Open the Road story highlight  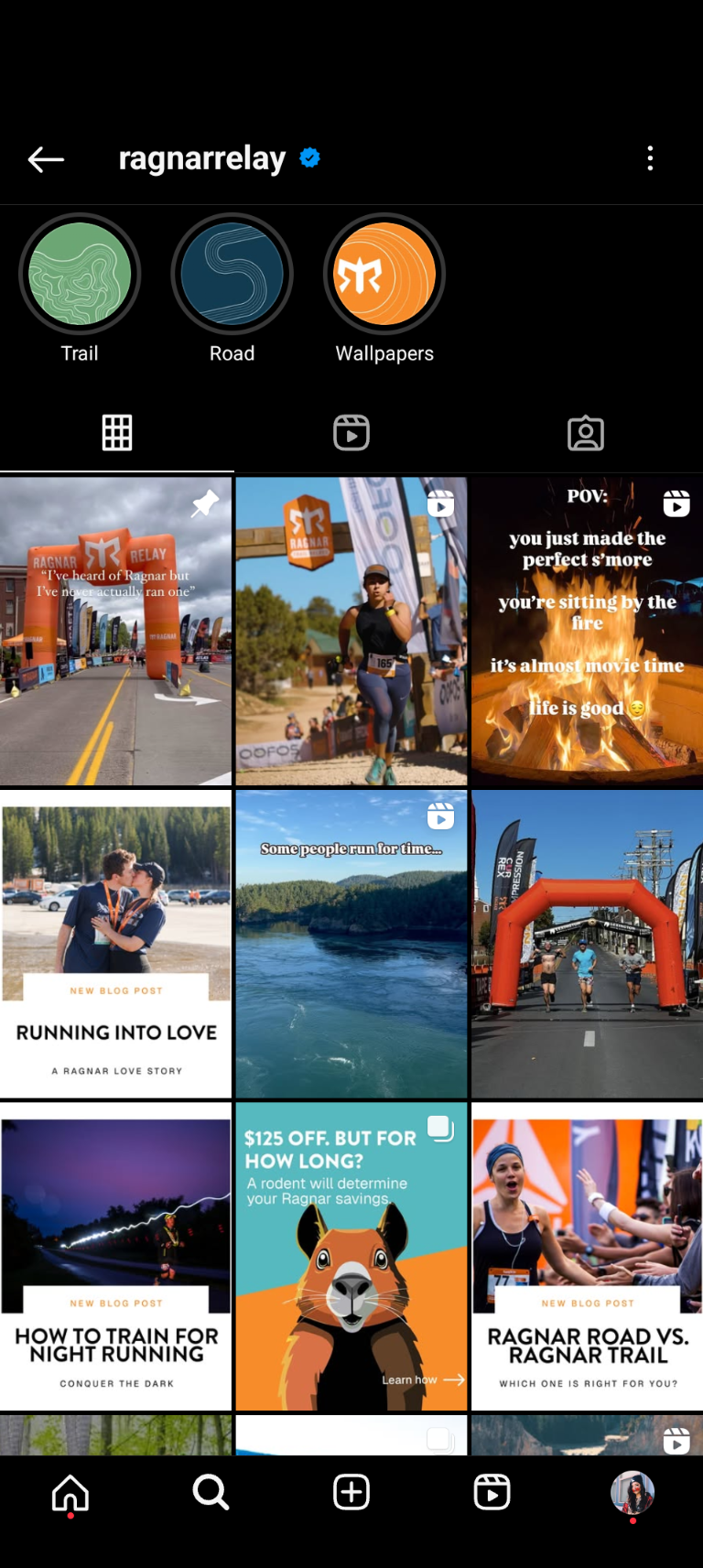(x=232, y=275)
